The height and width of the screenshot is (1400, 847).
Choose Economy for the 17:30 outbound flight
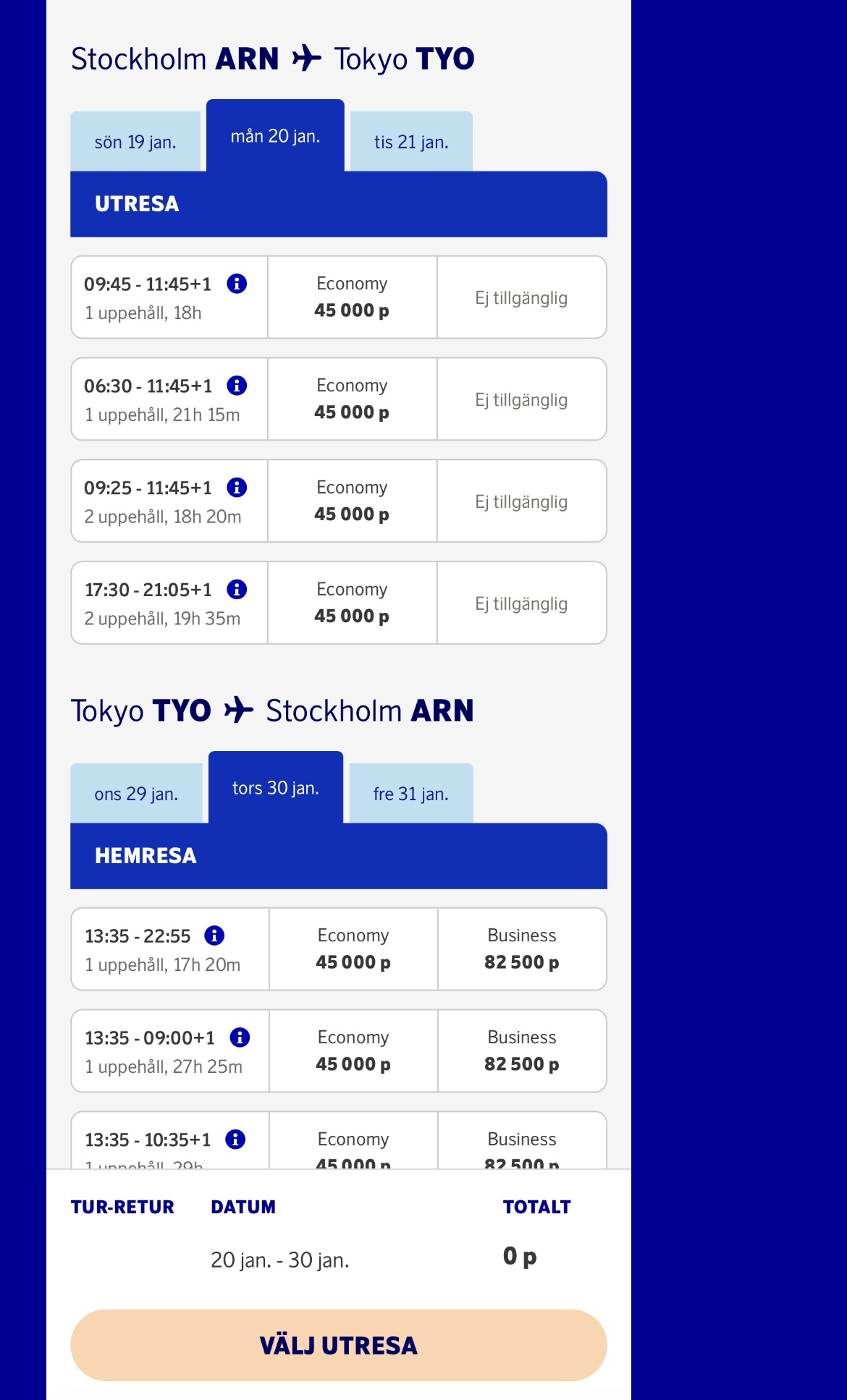352,603
